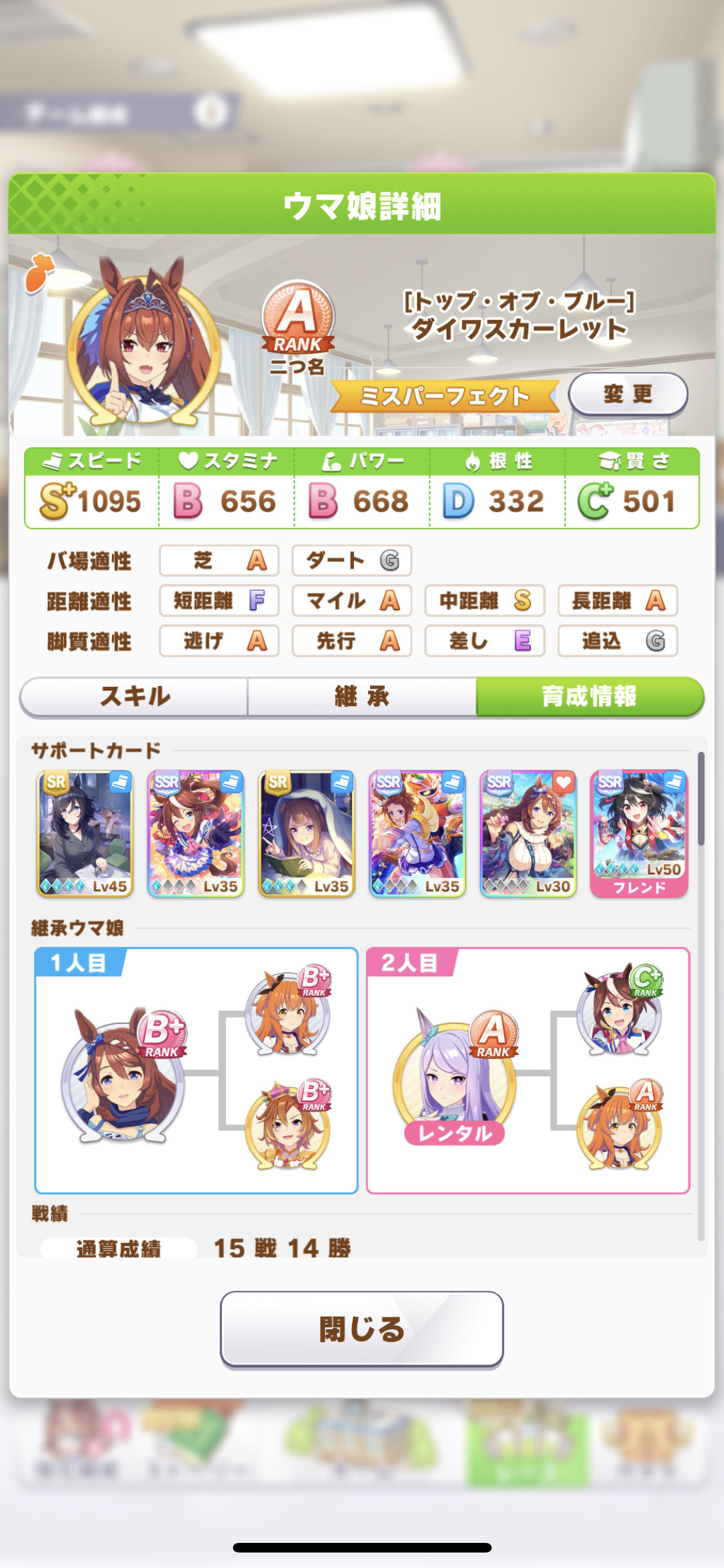Switch to the スキル tab
The width and height of the screenshot is (724, 1568).
point(135,696)
